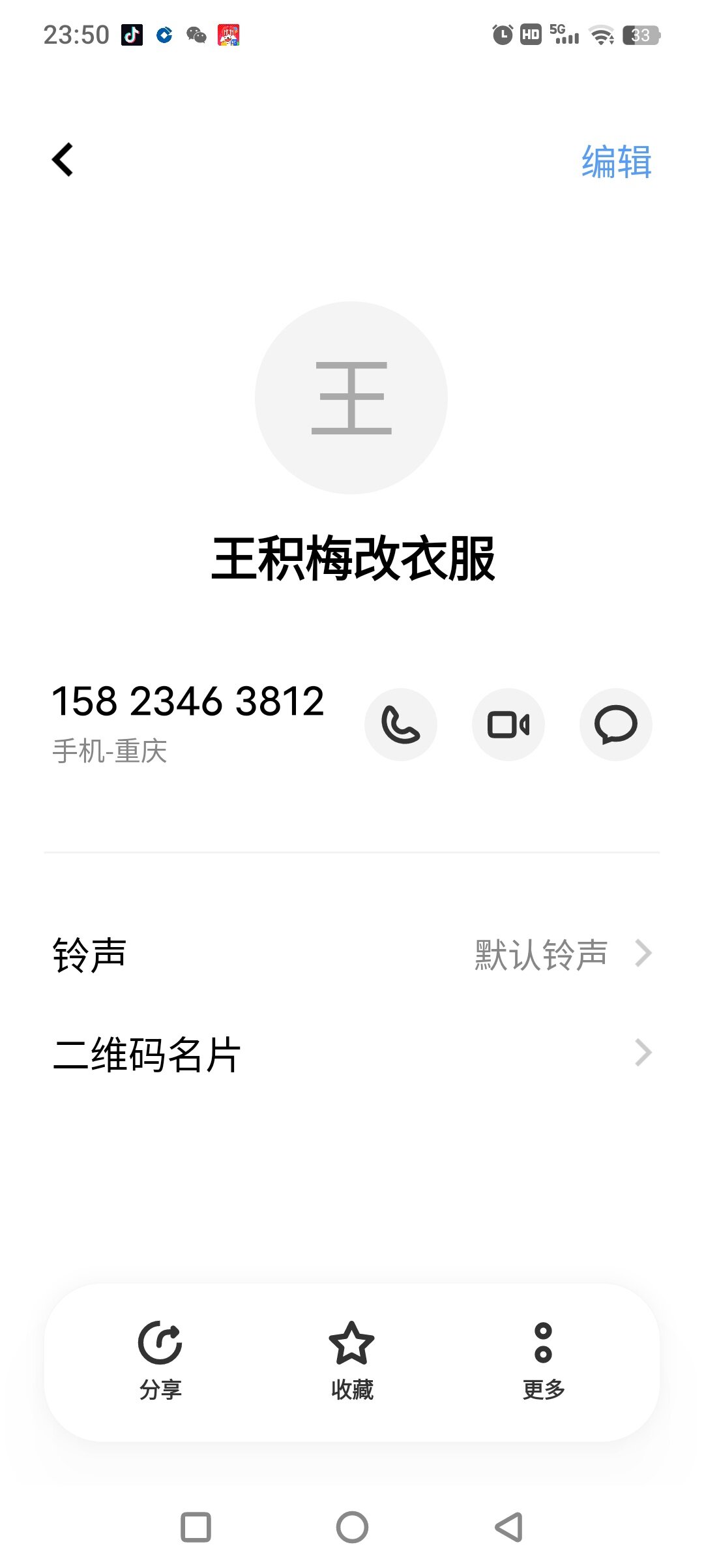This screenshot has height=1568, width=704.
Task: Tap 编辑 to edit this contact
Action: coord(616,162)
